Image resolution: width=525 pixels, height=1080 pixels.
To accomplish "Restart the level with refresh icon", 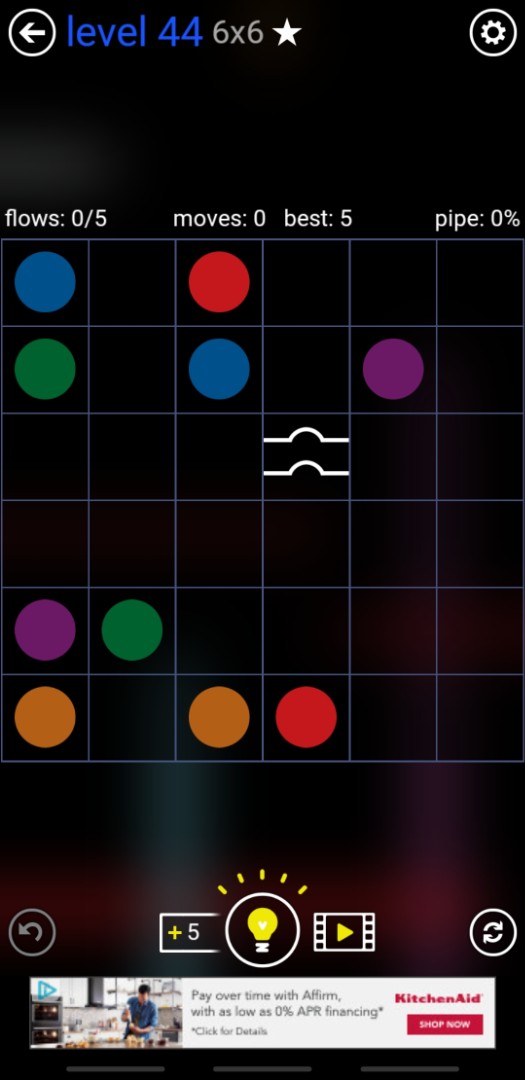I will click(x=493, y=932).
